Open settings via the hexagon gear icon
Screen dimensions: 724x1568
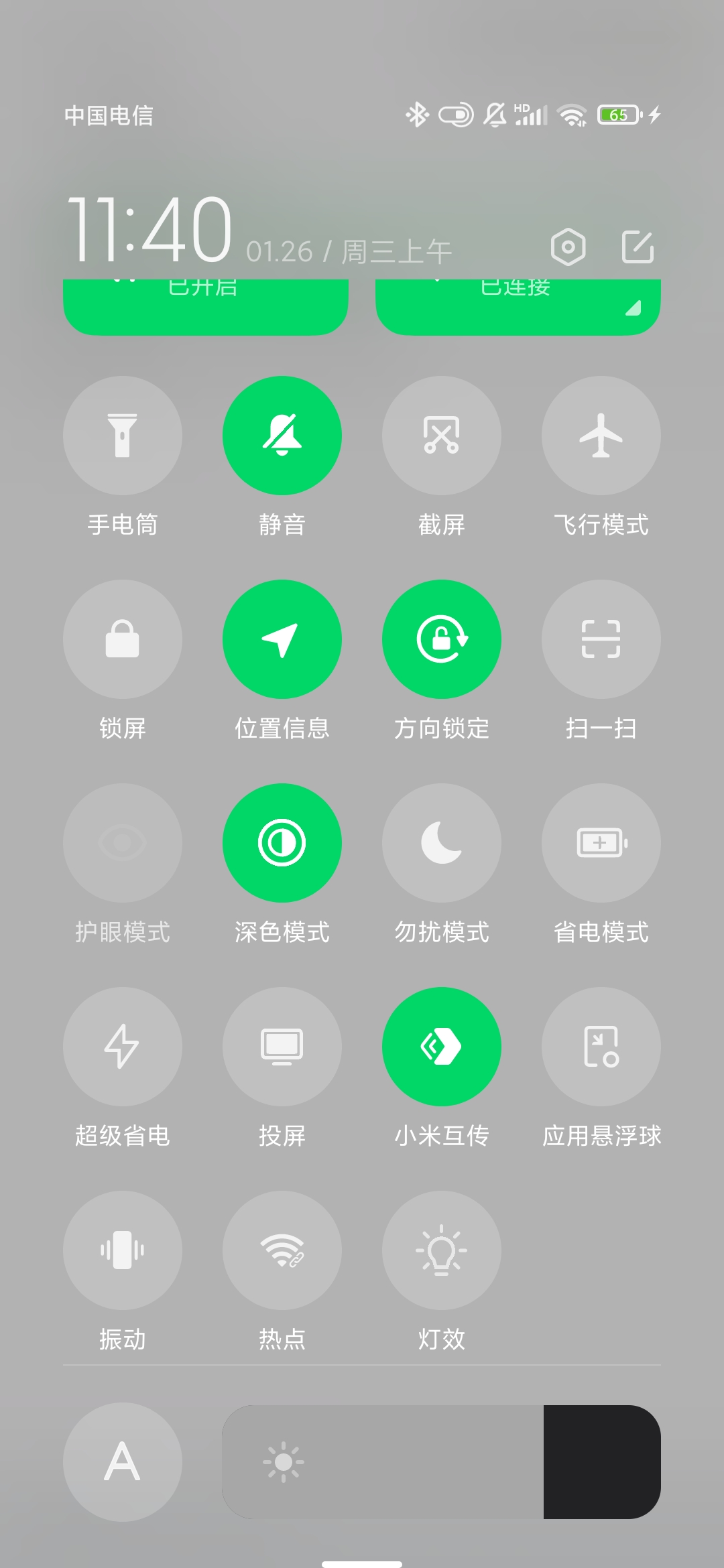568,247
